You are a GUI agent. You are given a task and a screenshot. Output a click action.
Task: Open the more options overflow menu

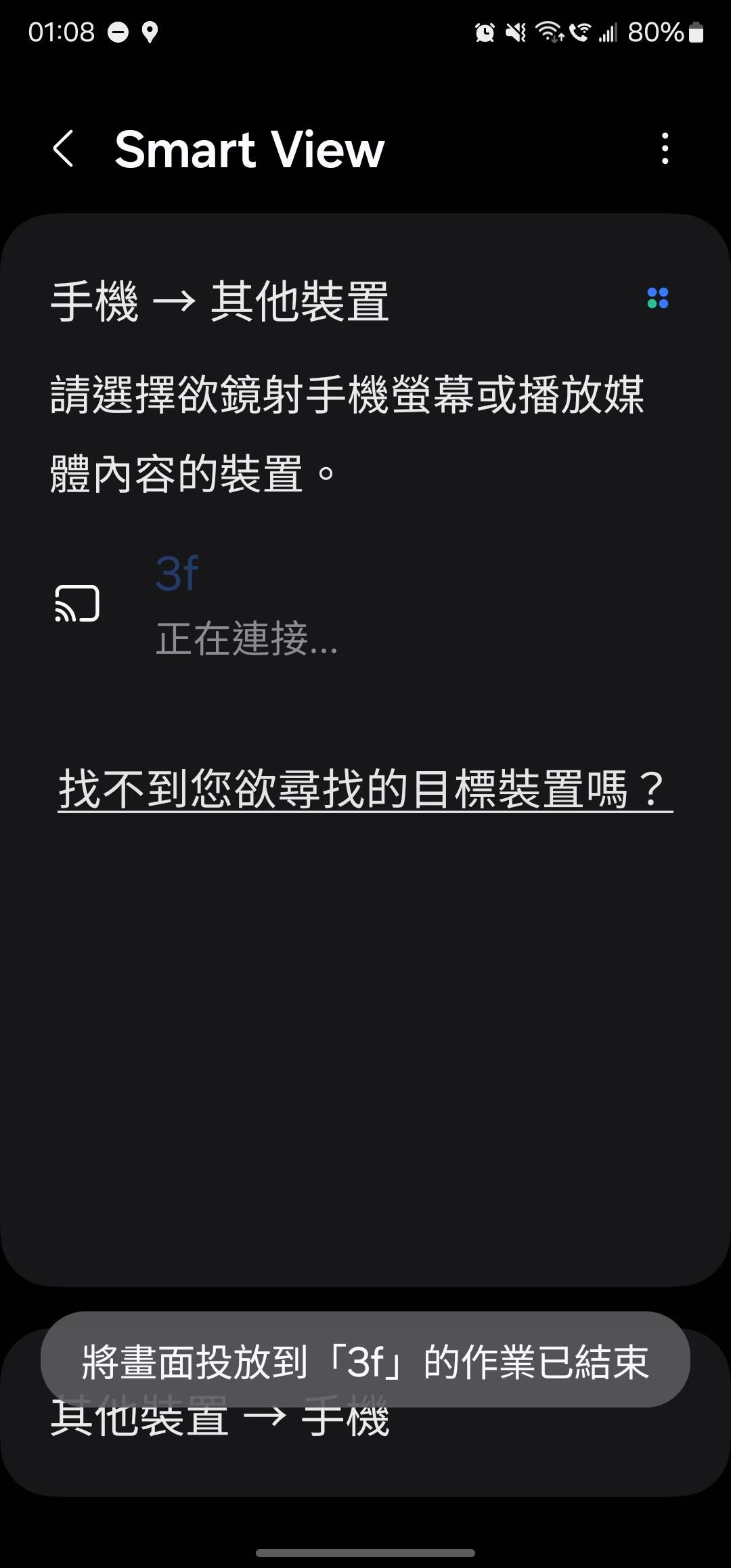tap(665, 149)
